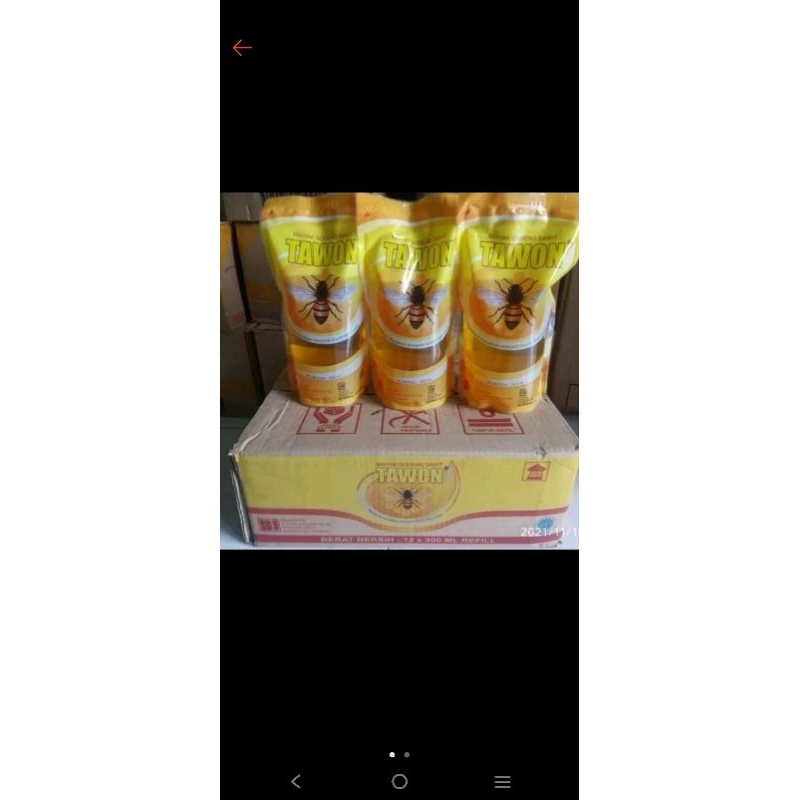Go to the home screen
800x800 pixels.
click(399, 781)
